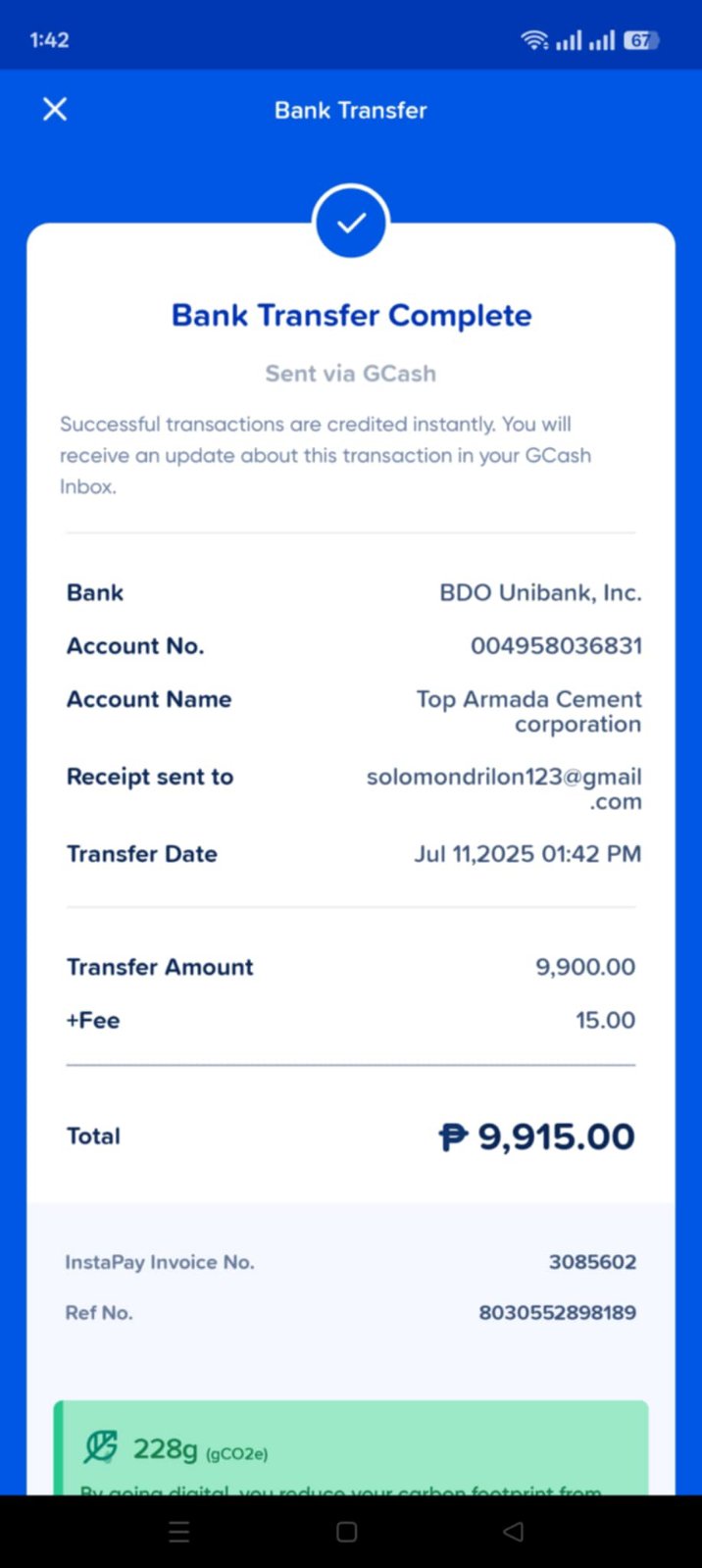
Task: Go to the home screen
Action: coord(346,1532)
